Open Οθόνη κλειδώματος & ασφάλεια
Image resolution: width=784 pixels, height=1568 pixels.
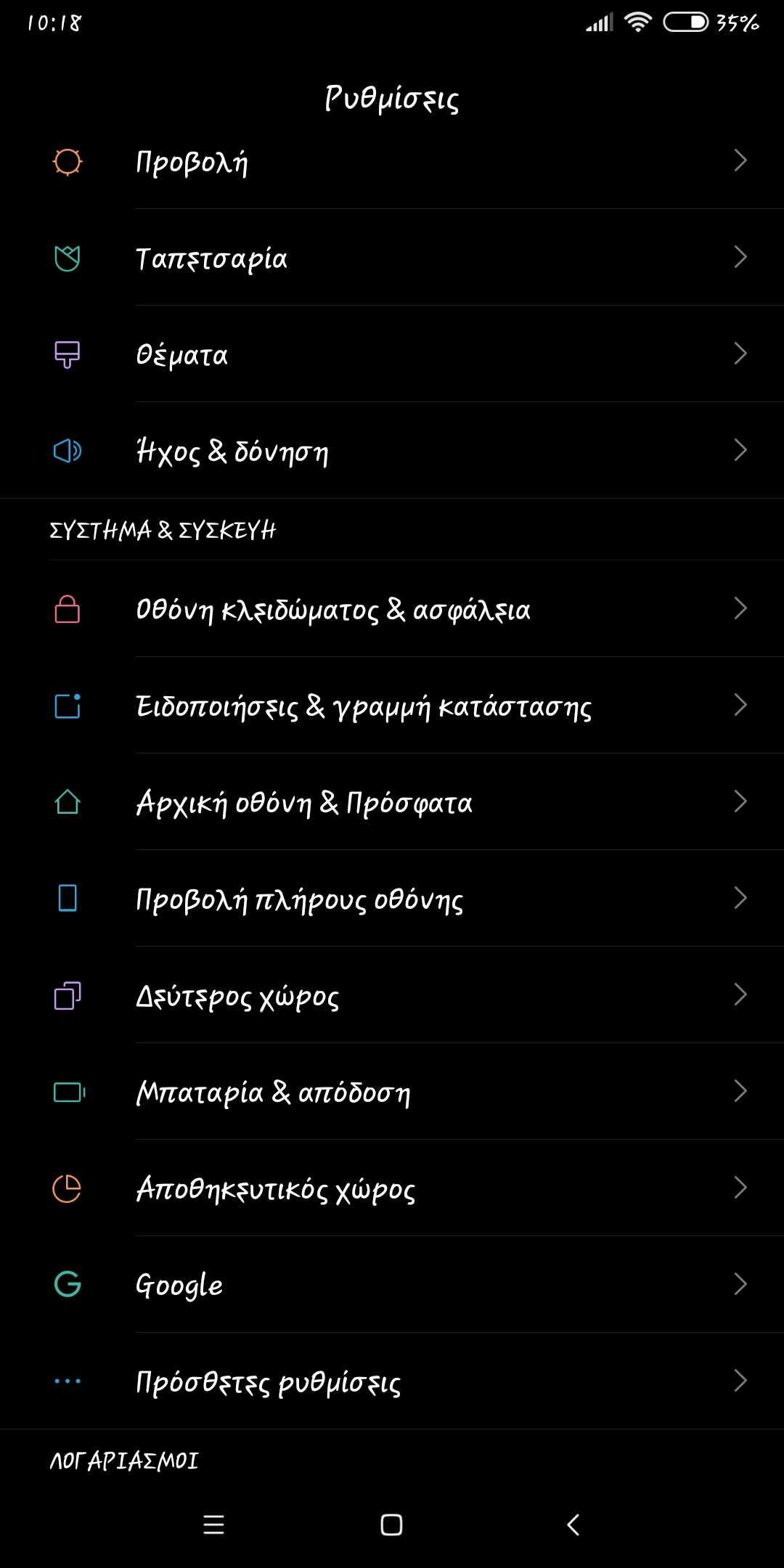(392, 609)
